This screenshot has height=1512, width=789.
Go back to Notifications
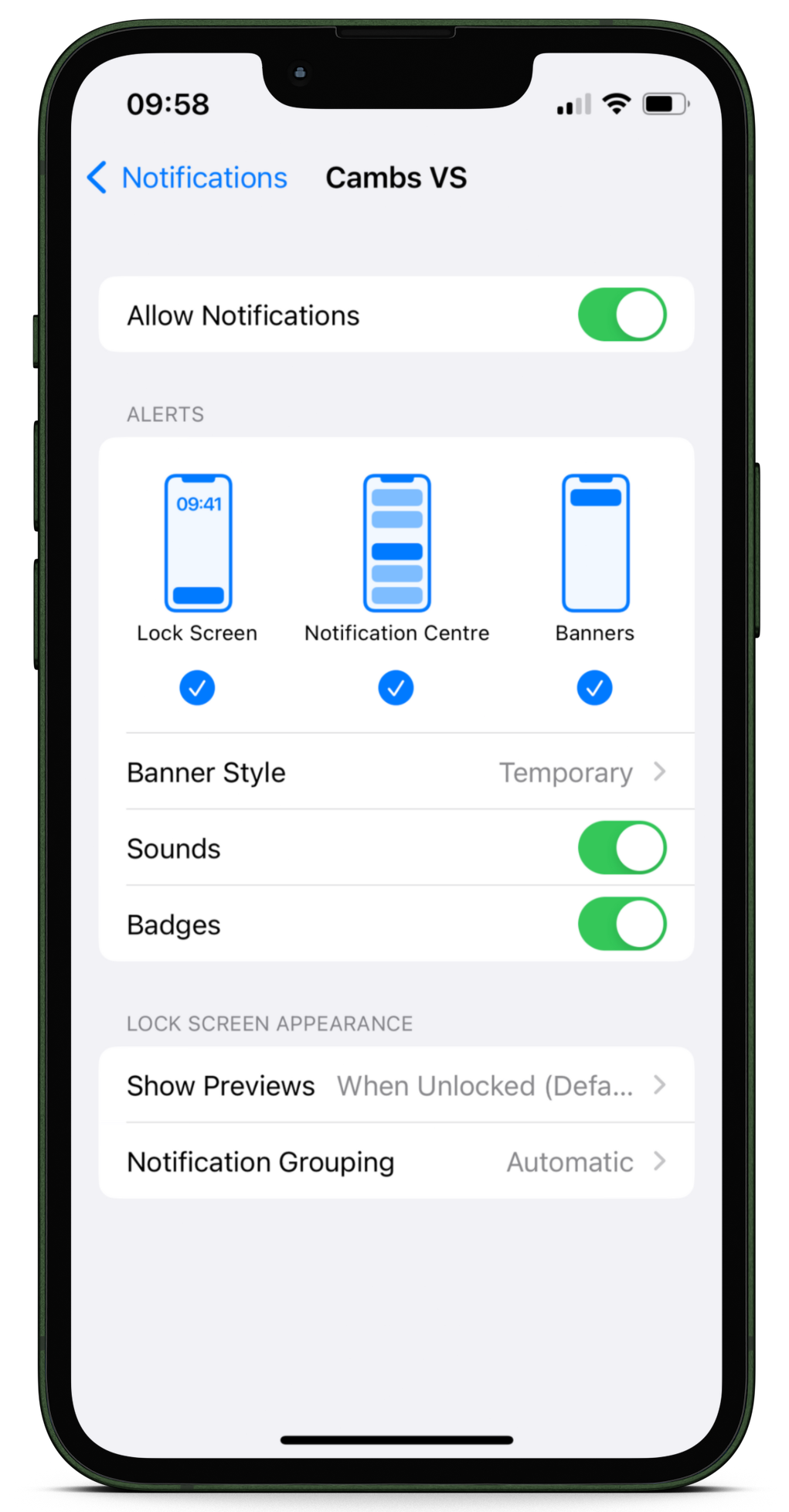(187, 178)
